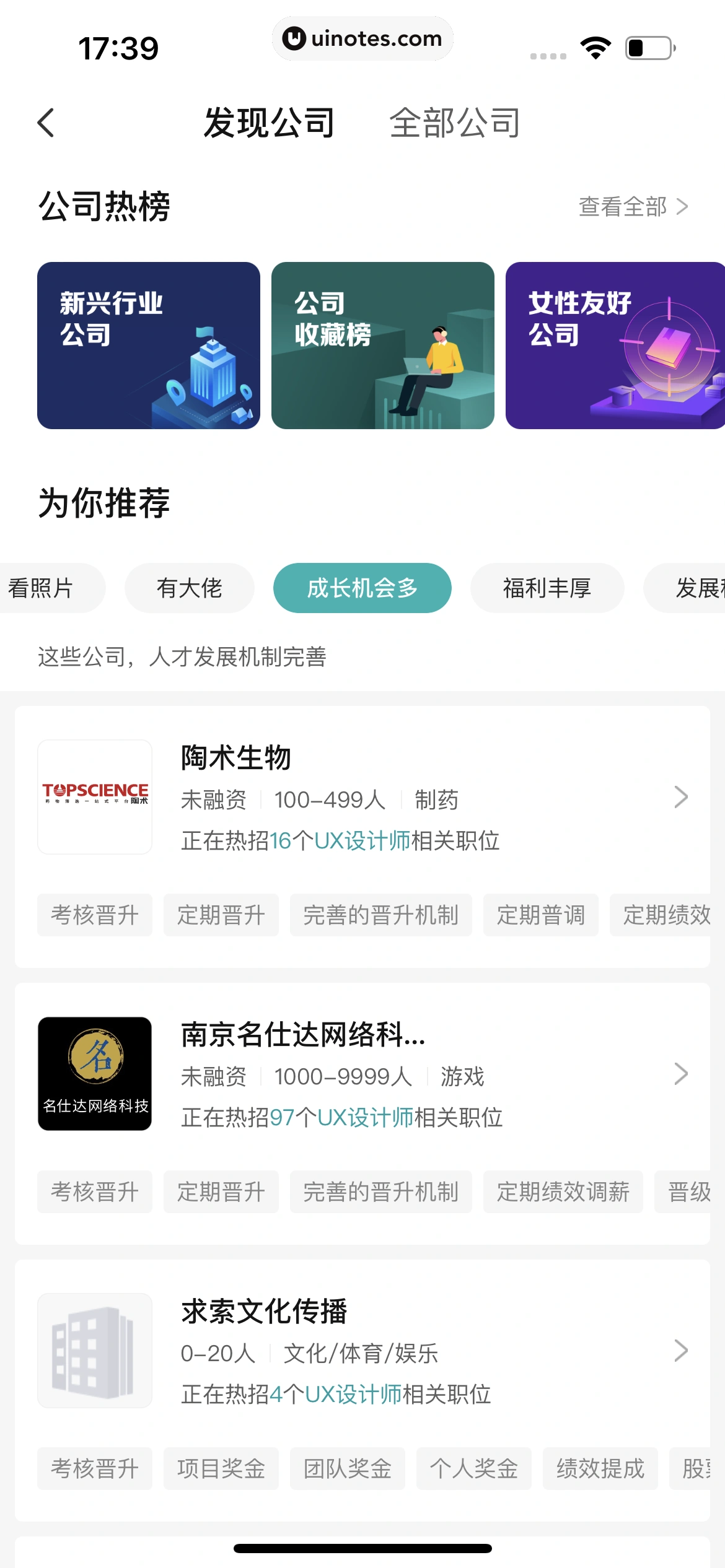Viewport: 725px width, 1568px height.
Task: Tap the 考核晋升 tag under 陶术生物
Action: [94, 915]
